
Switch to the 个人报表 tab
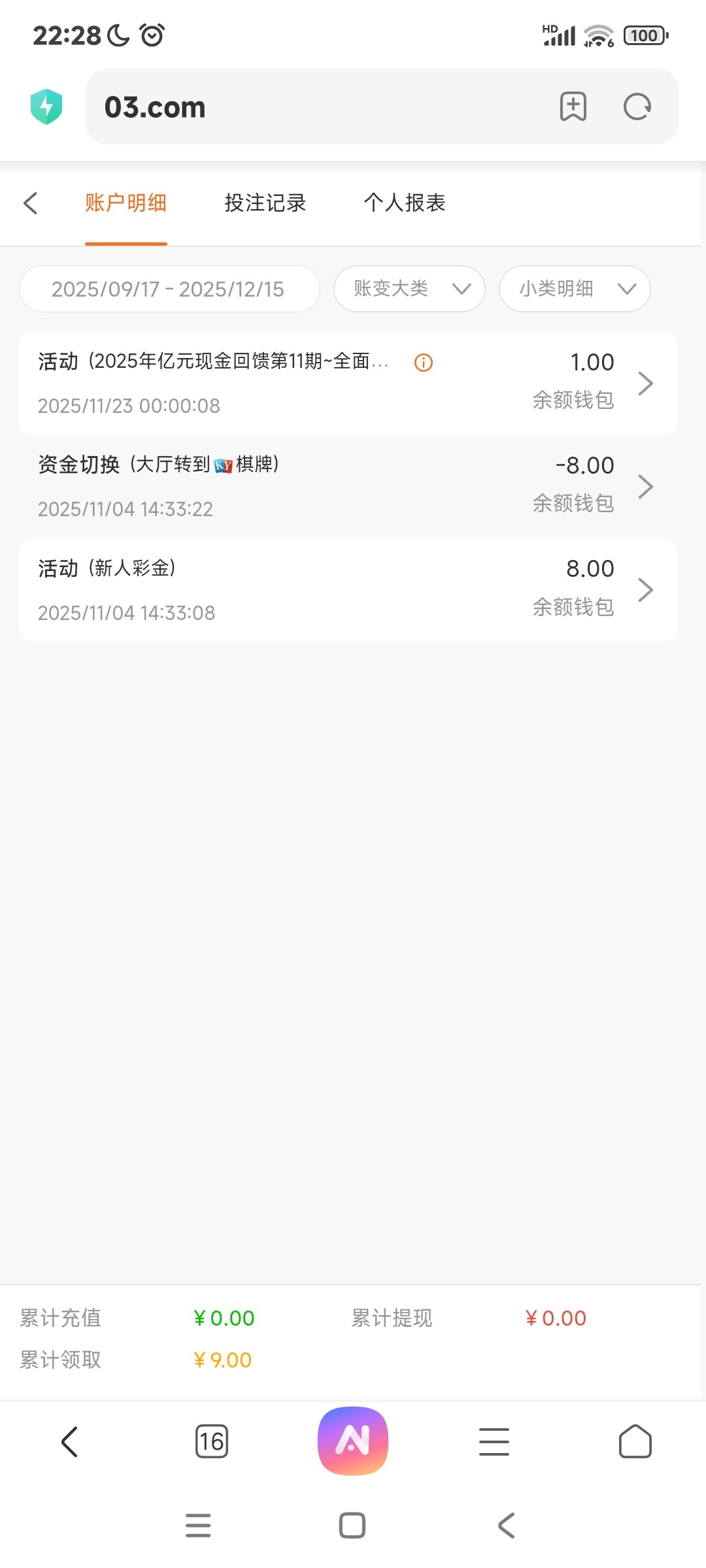click(405, 203)
